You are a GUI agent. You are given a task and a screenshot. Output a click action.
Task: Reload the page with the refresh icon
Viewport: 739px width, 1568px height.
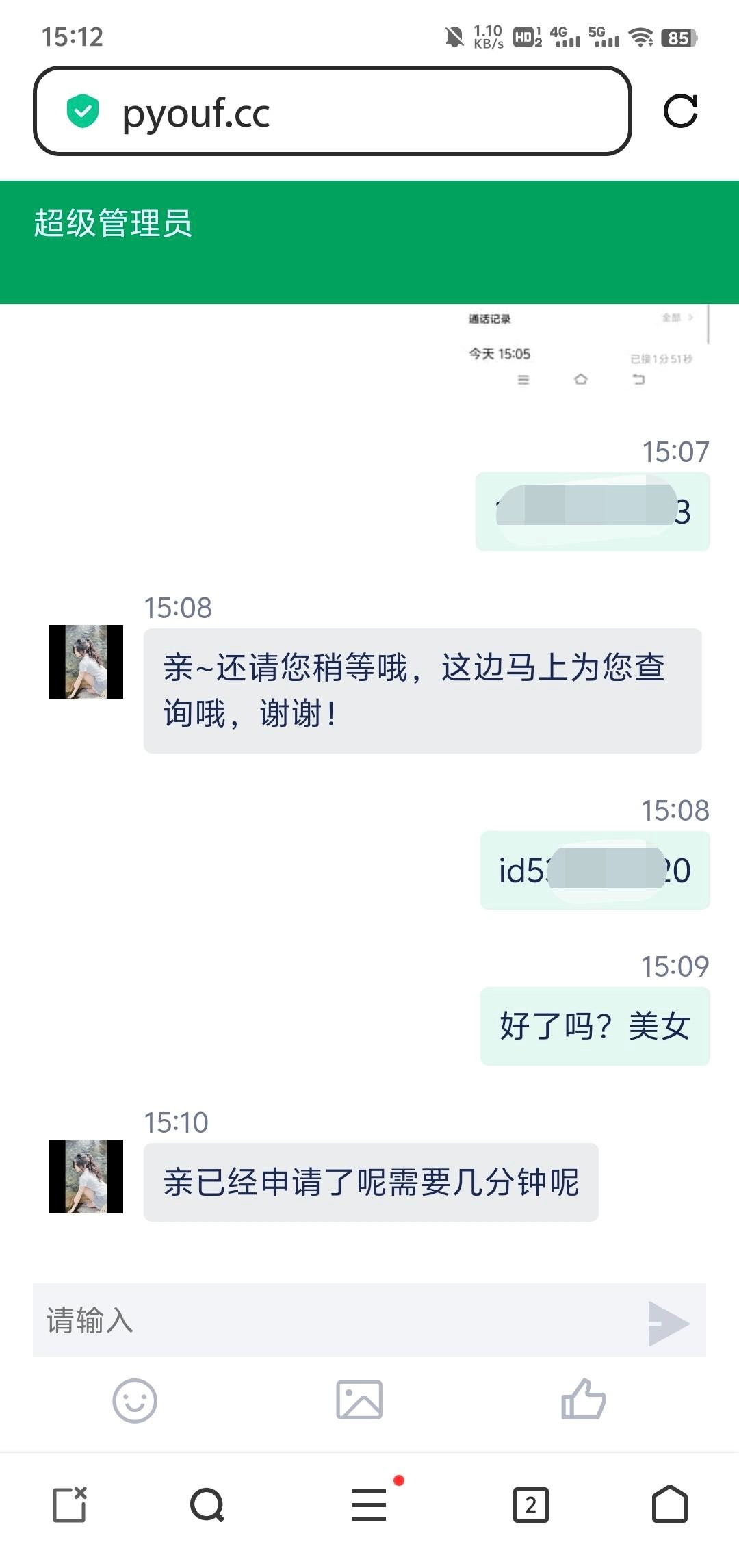[x=680, y=111]
